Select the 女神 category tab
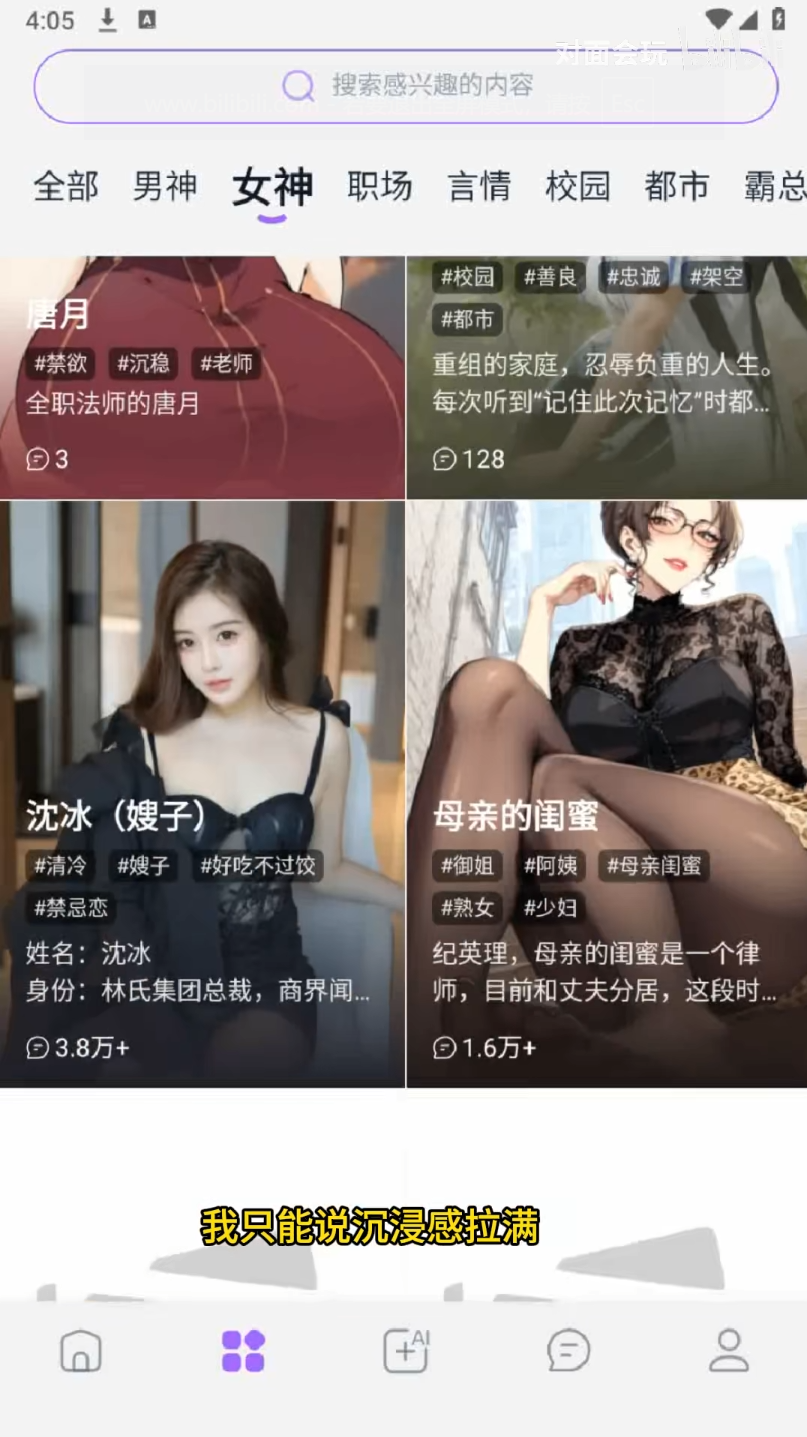This screenshot has width=807, height=1437. (x=272, y=187)
